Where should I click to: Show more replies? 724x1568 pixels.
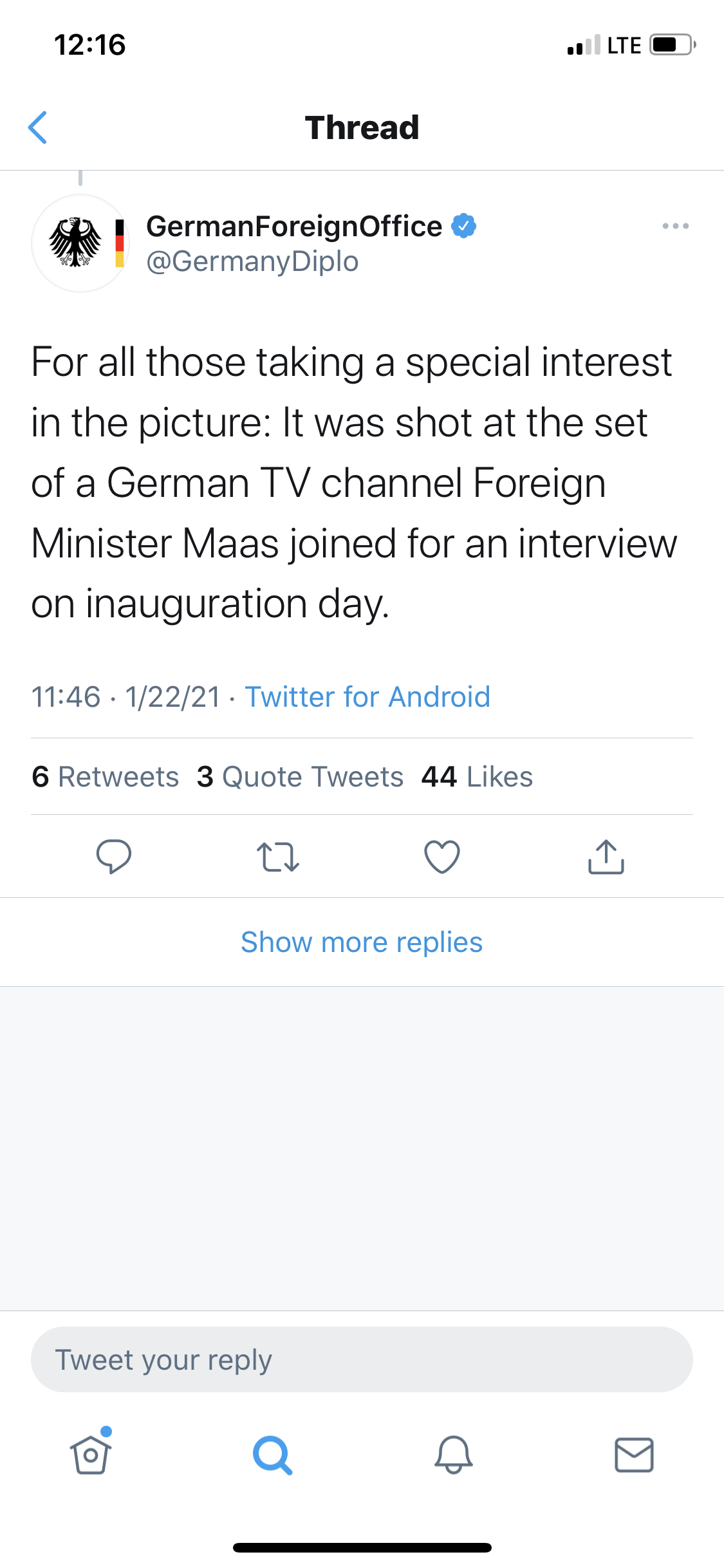(x=362, y=942)
